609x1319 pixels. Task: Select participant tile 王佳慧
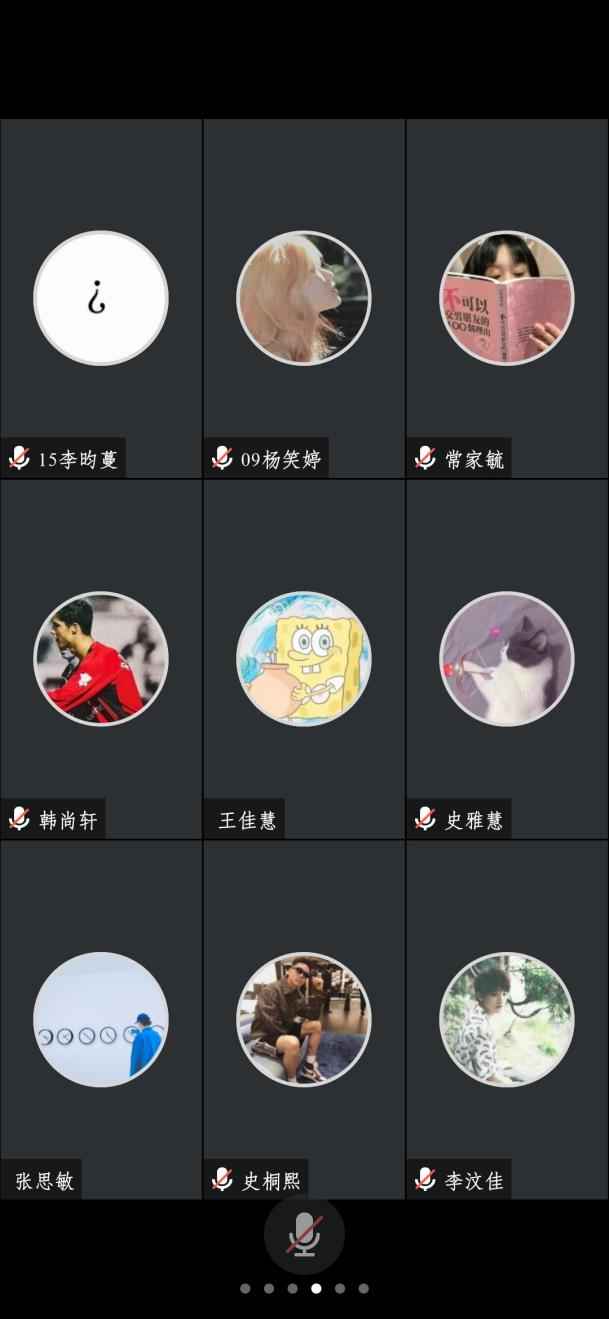[304, 658]
